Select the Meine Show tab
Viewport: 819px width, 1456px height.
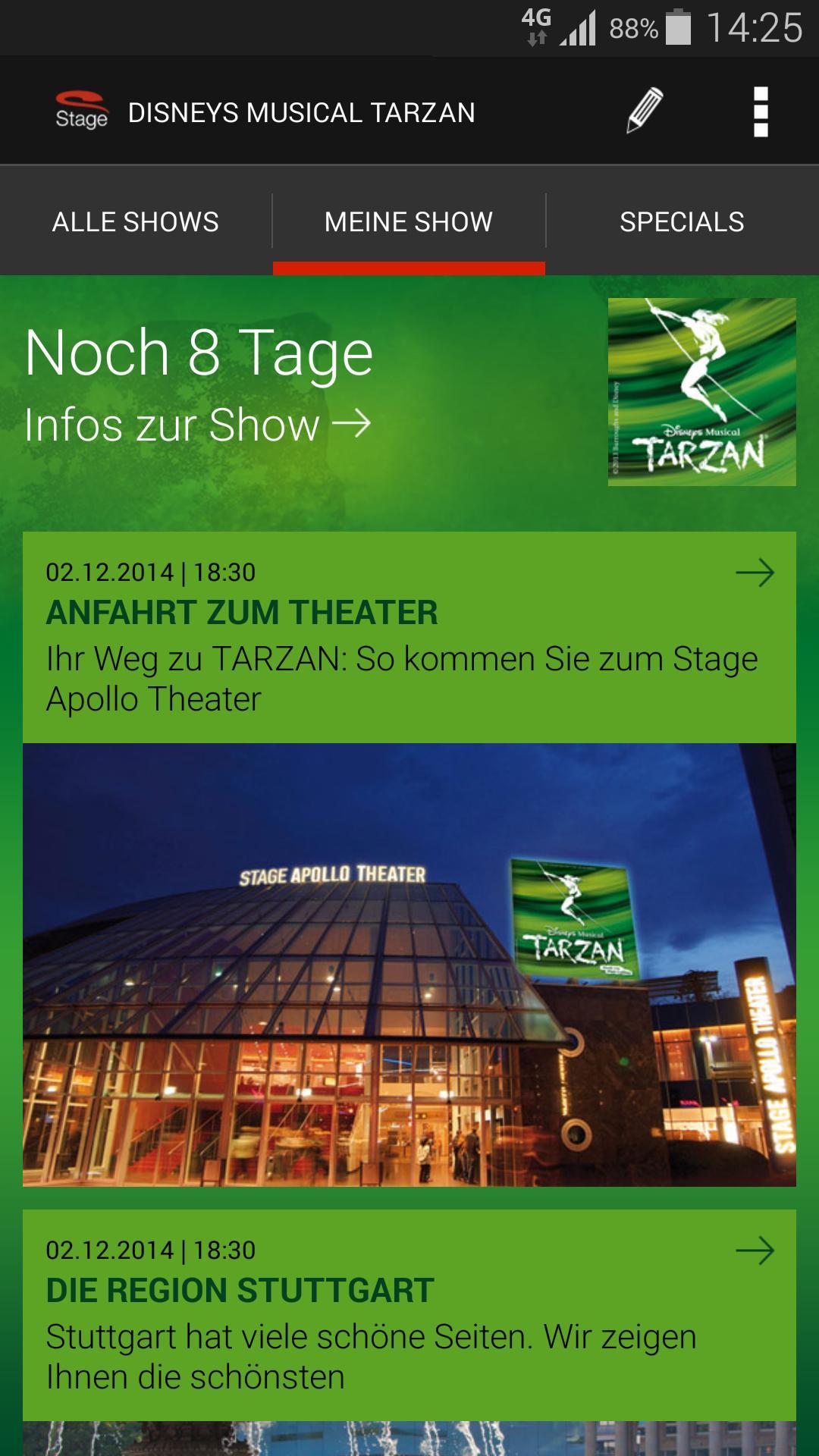pos(409,222)
